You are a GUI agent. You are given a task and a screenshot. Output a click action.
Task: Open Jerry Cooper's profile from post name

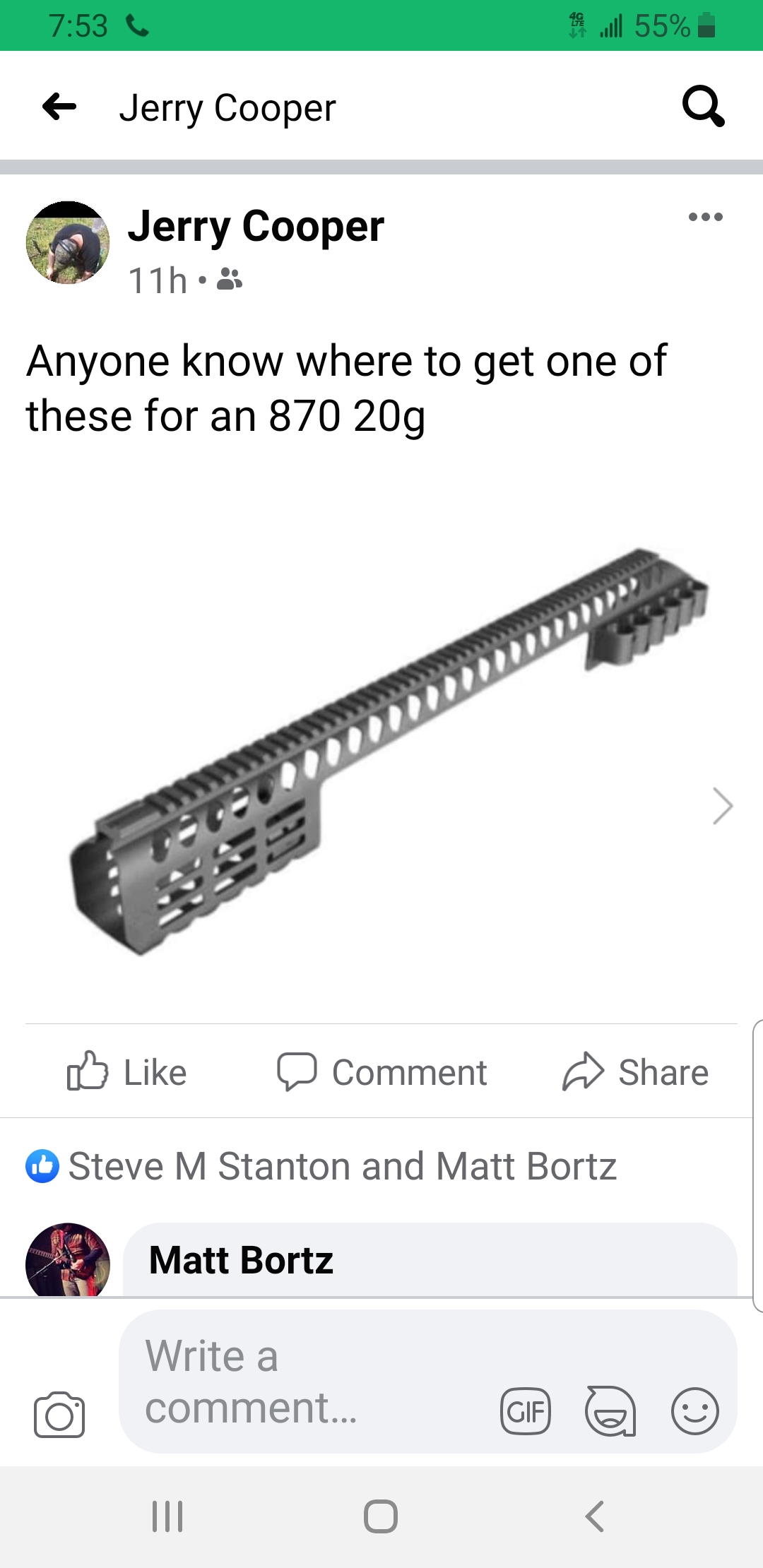[256, 227]
